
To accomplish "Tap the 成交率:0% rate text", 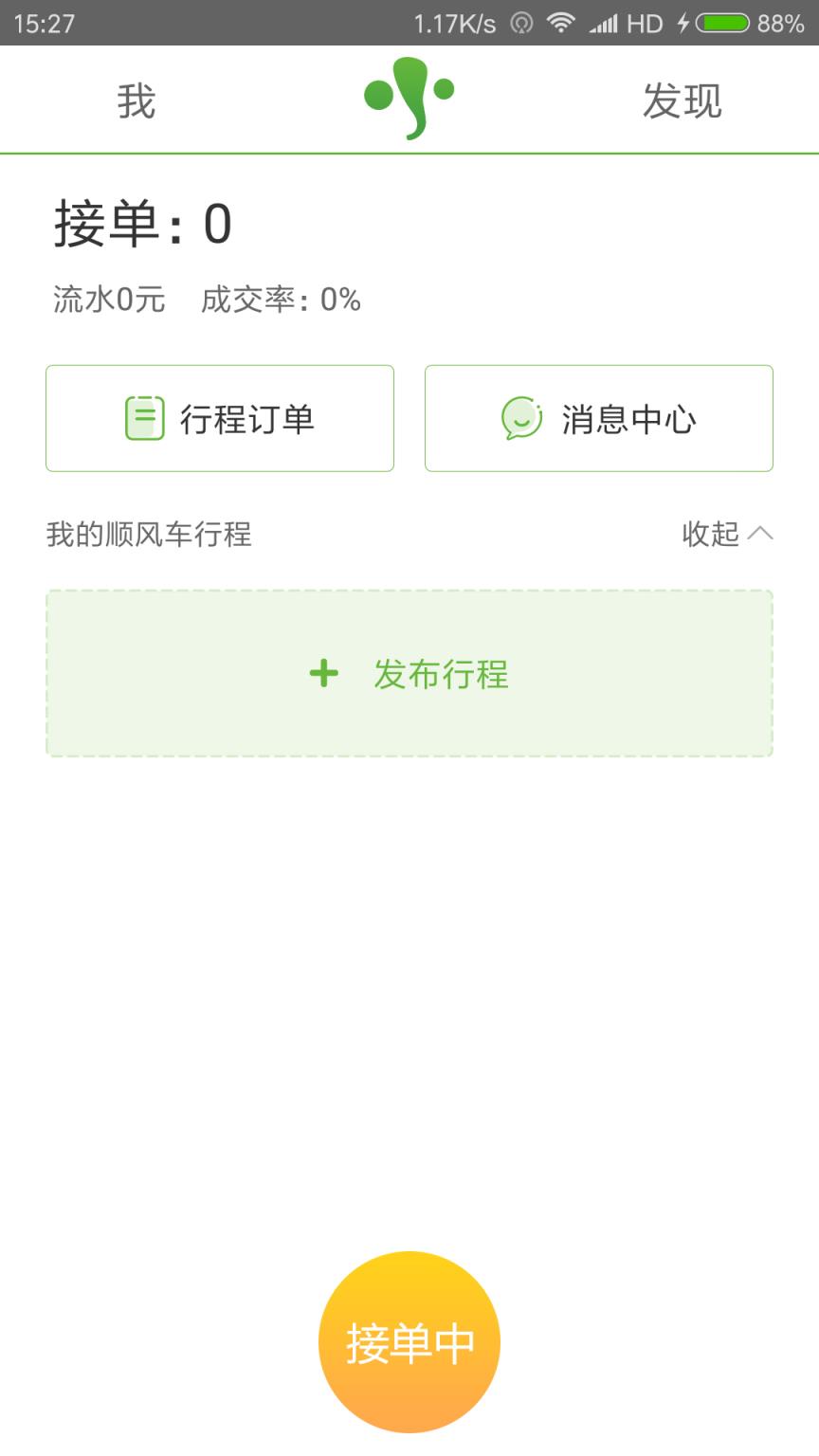I will 282,300.
